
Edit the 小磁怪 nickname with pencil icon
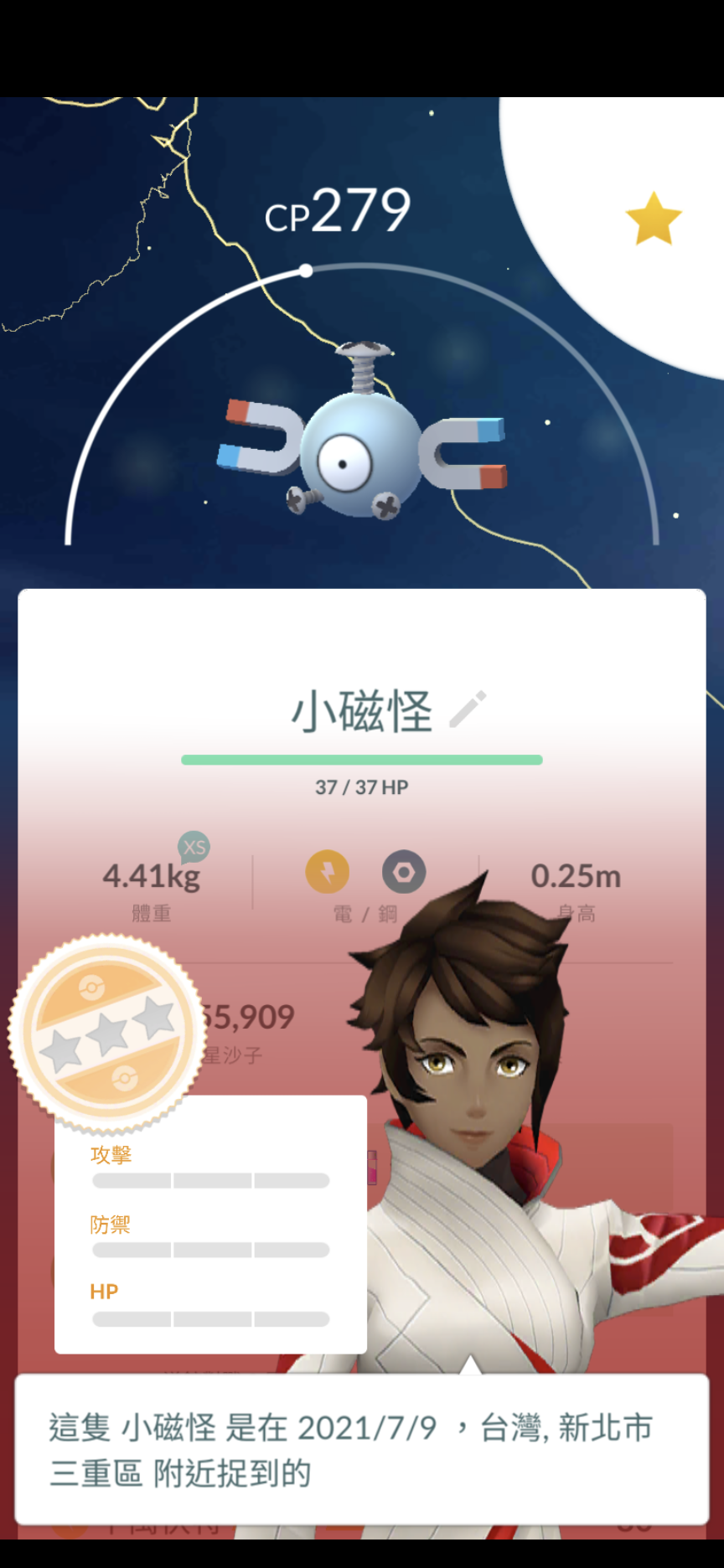point(468,709)
